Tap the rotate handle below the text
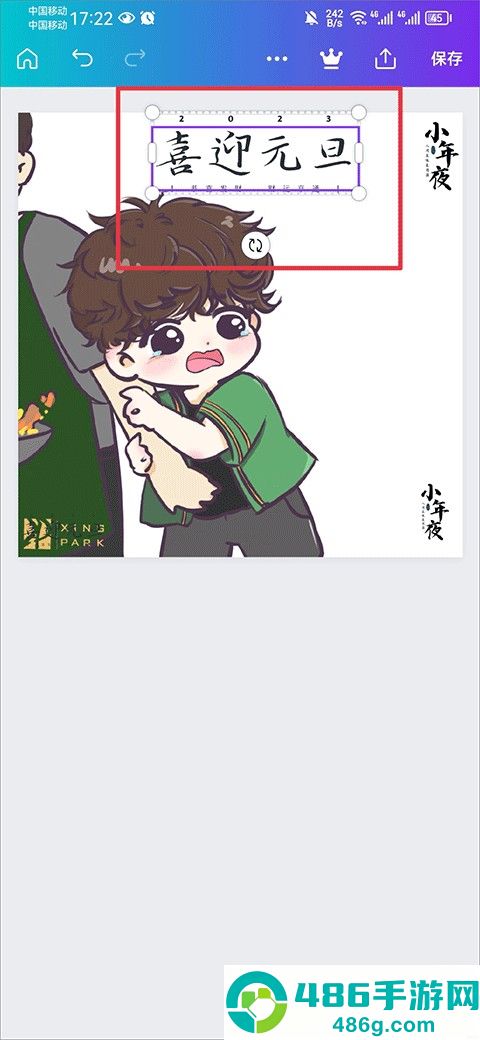The image size is (480, 1040). pyautogui.click(x=255, y=245)
